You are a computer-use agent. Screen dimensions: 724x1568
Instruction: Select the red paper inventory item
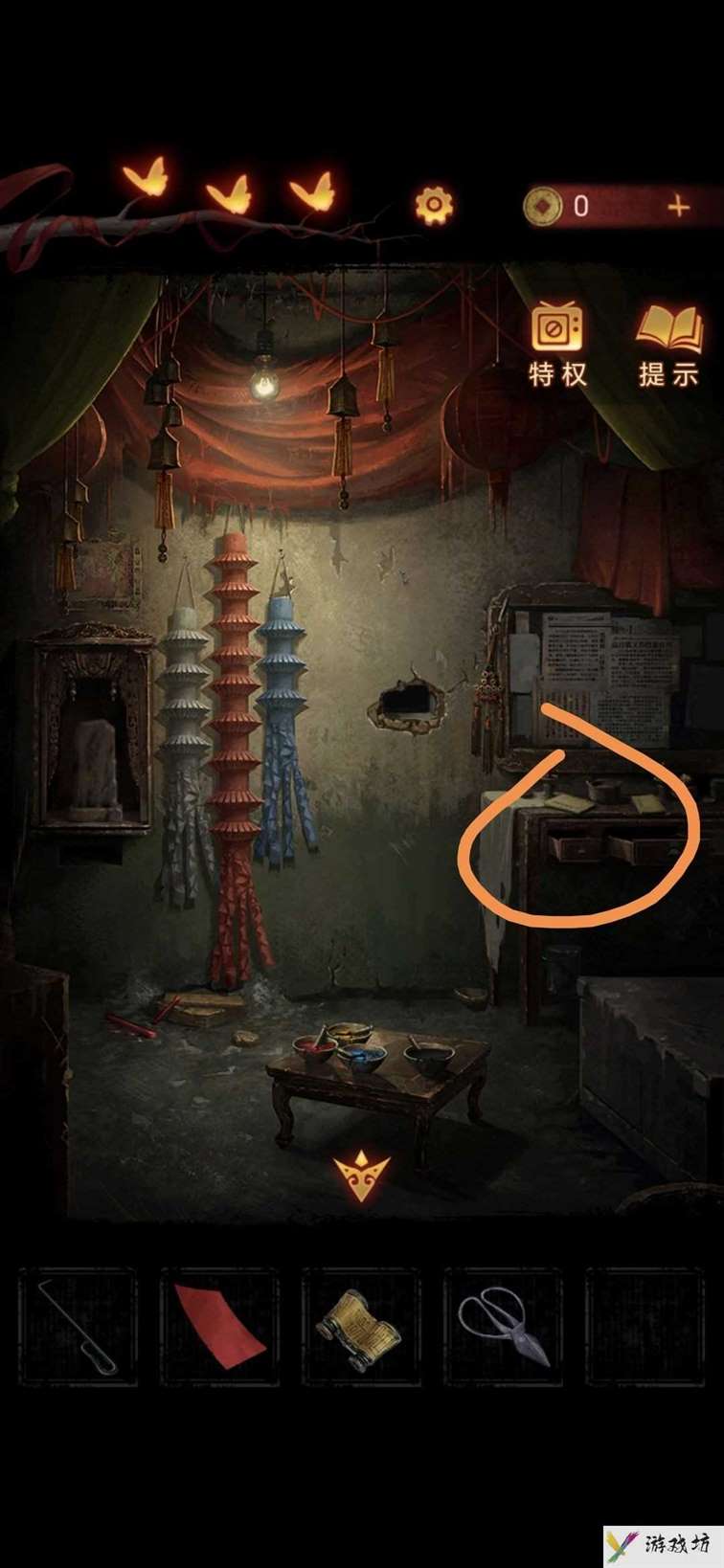click(219, 1326)
